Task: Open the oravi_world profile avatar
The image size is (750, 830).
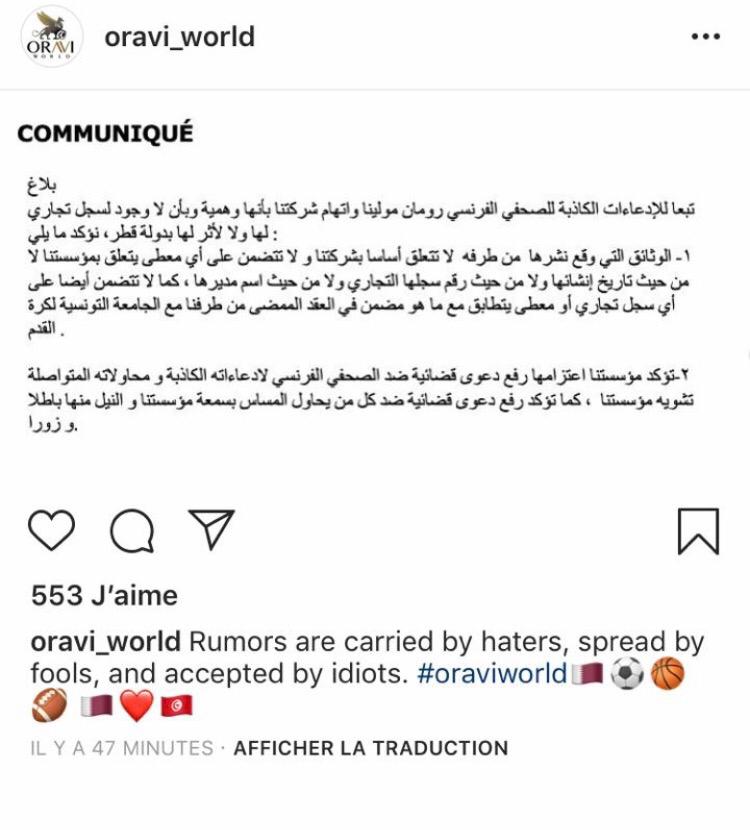Action: pyautogui.click(x=52, y=40)
